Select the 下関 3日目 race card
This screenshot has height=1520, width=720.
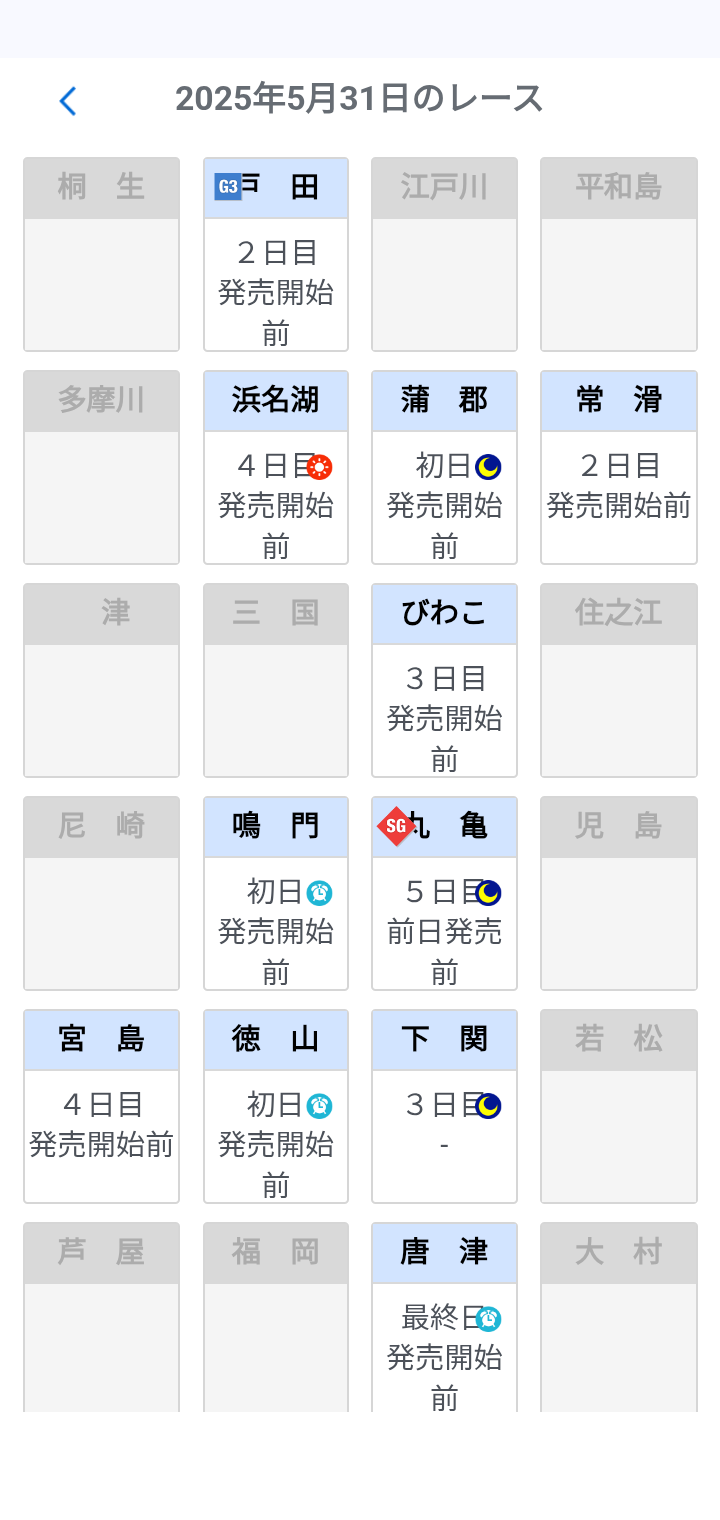click(x=444, y=1107)
